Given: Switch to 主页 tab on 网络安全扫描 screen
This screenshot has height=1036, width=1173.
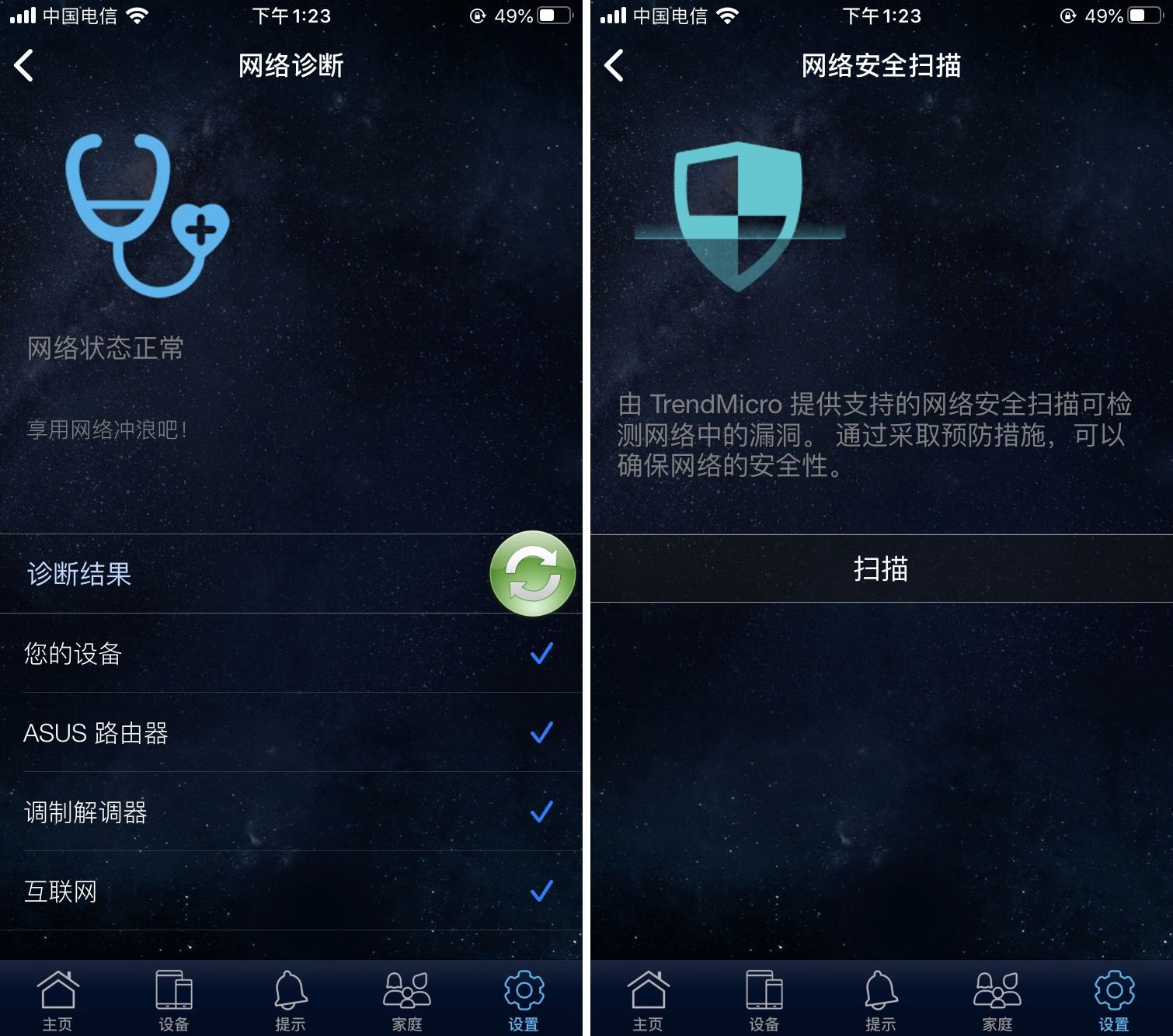Looking at the screenshot, I should (x=649, y=1000).
